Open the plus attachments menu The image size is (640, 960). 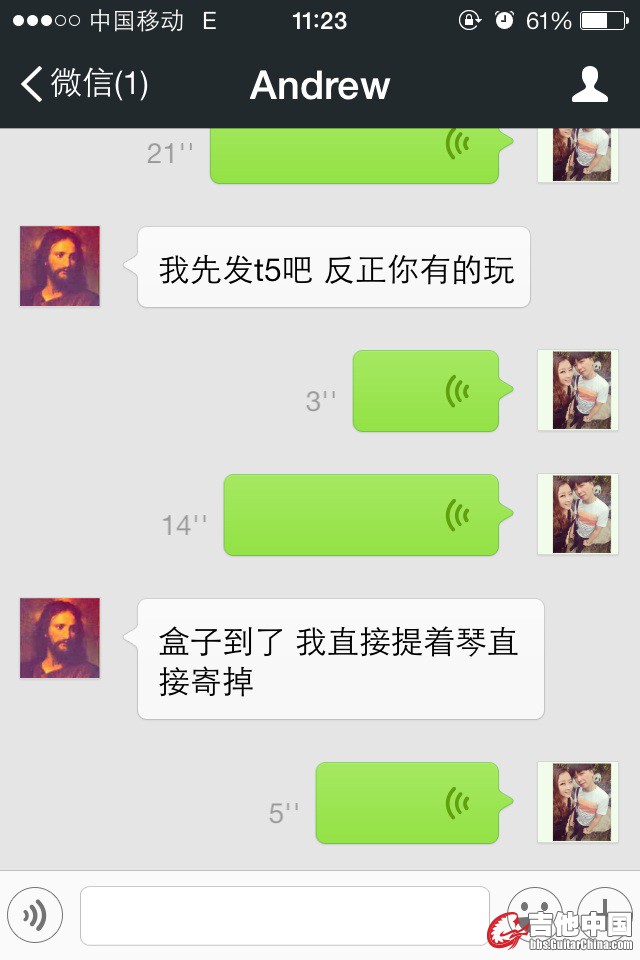coord(606,906)
